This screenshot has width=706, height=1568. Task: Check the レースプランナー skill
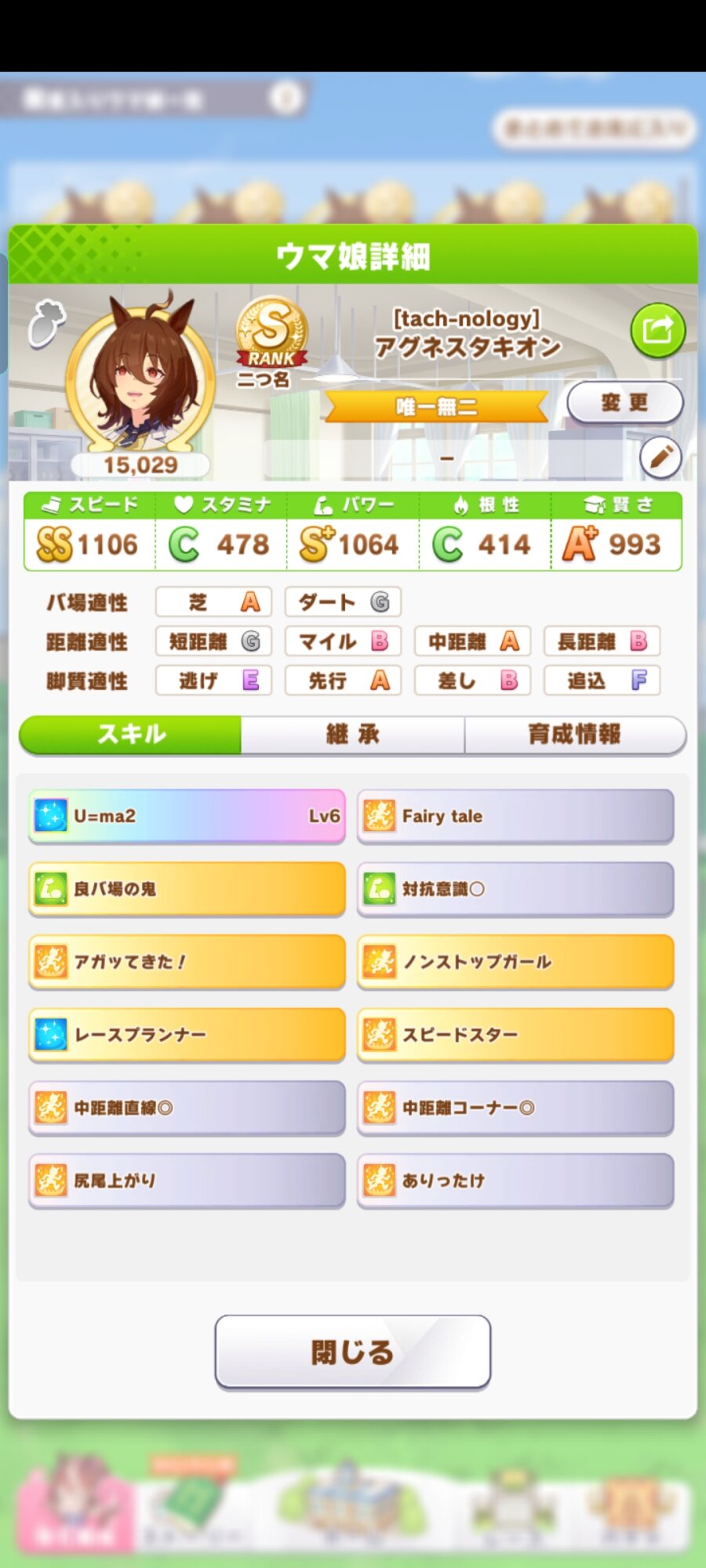(x=187, y=1035)
